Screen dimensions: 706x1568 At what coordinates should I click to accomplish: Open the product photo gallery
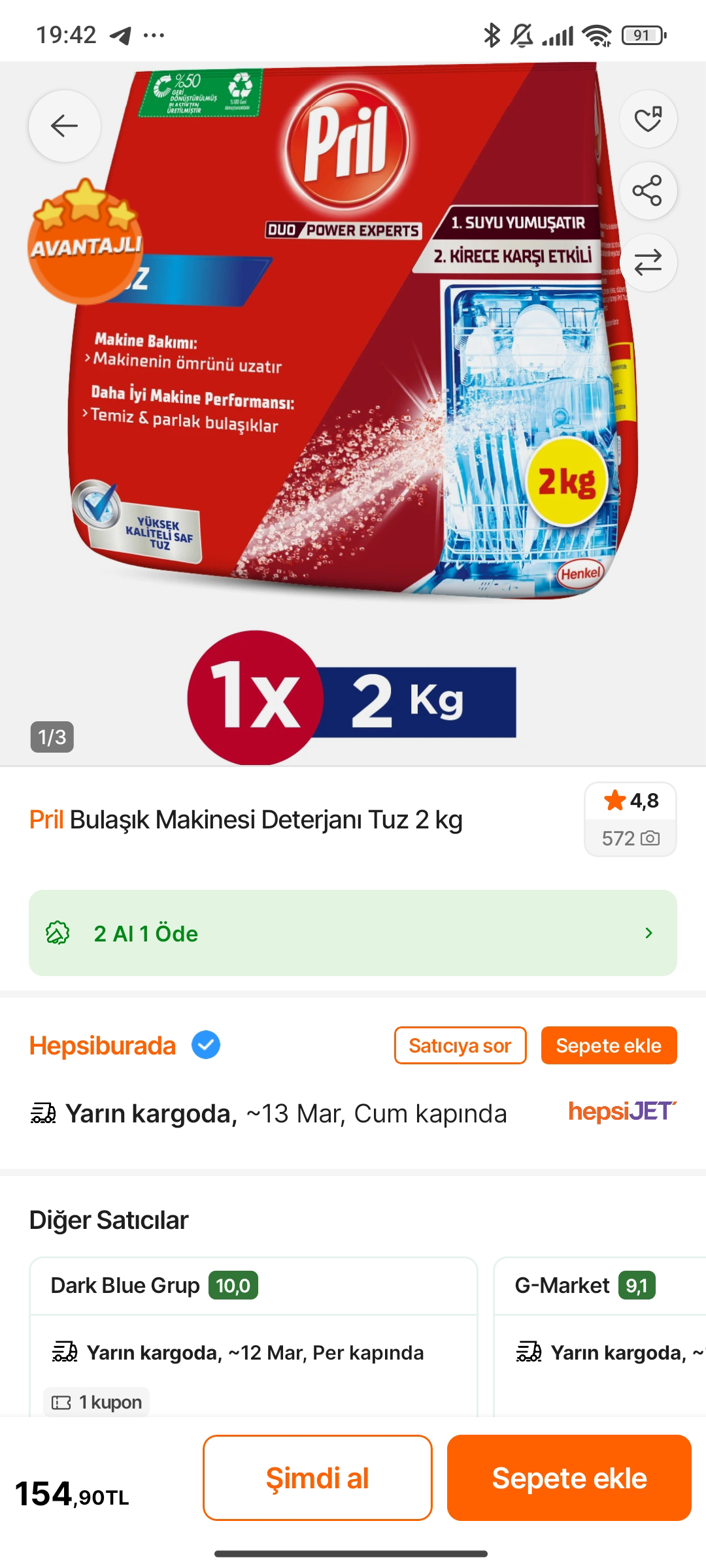[x=353, y=392]
